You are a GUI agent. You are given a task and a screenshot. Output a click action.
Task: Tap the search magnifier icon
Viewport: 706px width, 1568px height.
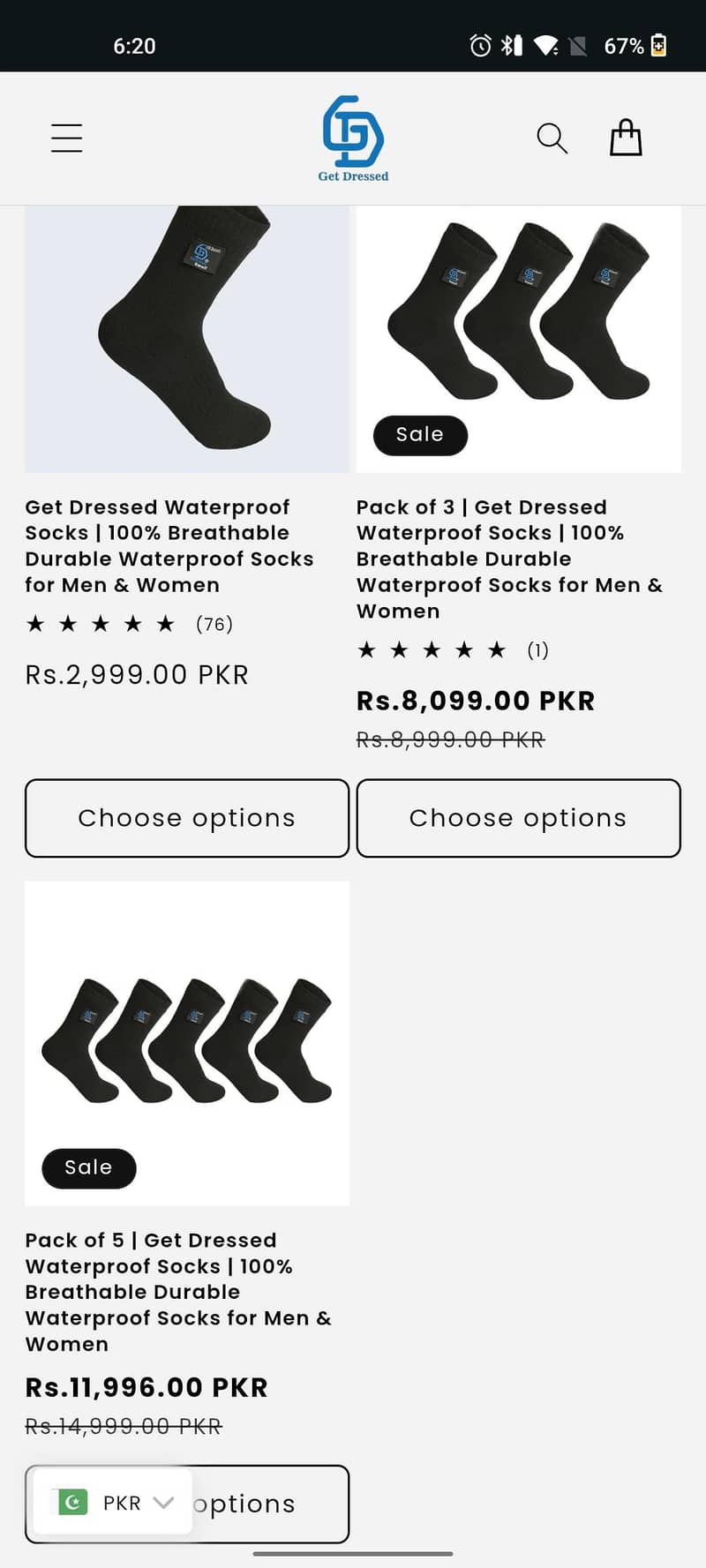[x=552, y=139]
